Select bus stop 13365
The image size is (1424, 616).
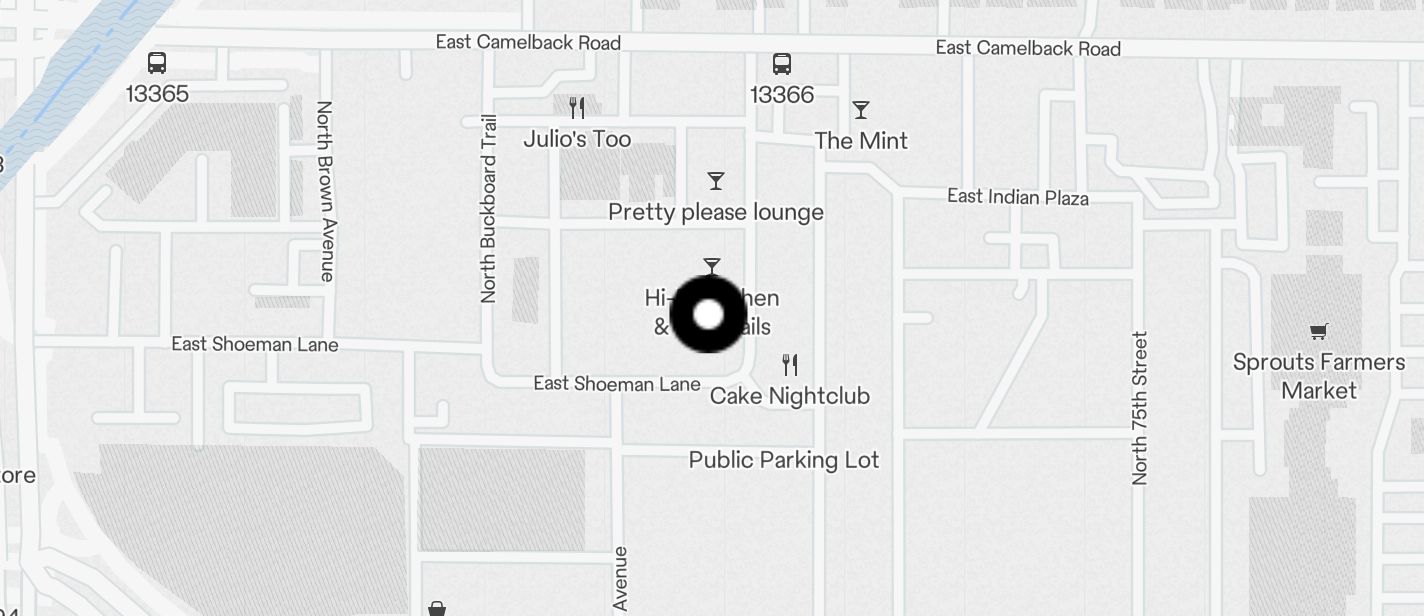point(157,64)
